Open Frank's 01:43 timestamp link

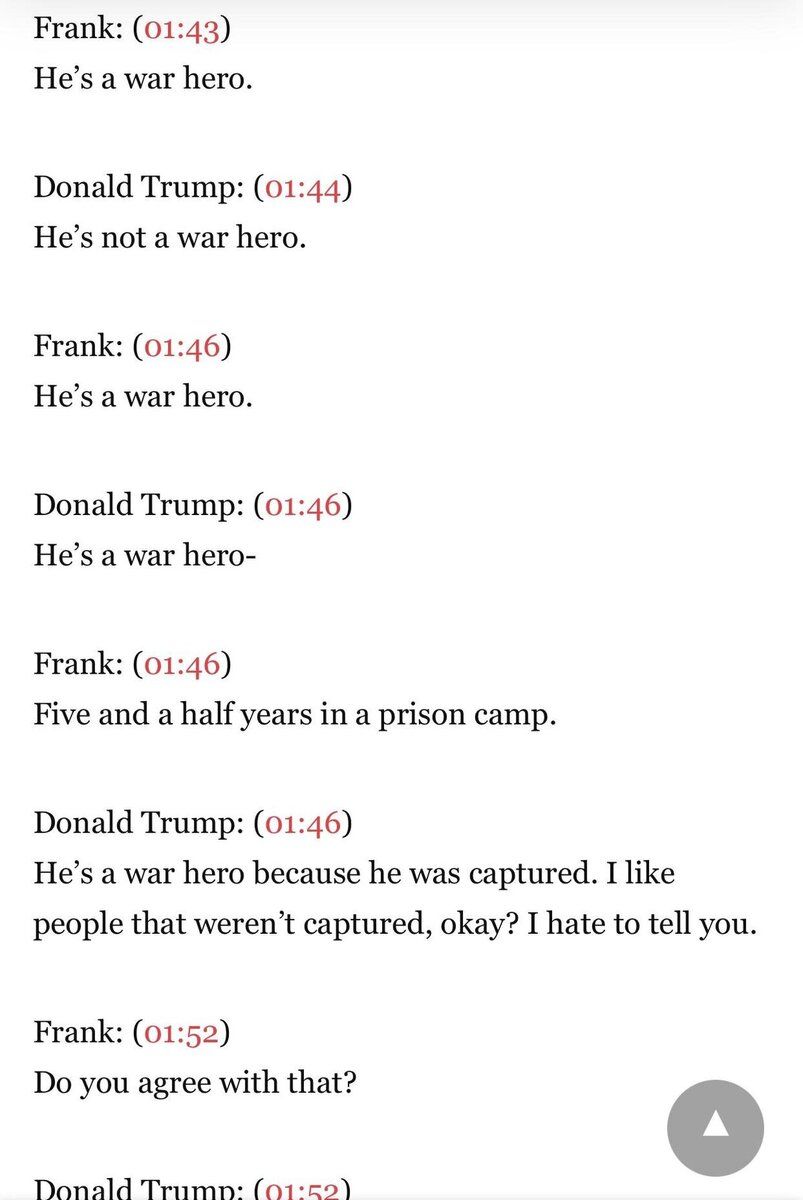click(183, 29)
